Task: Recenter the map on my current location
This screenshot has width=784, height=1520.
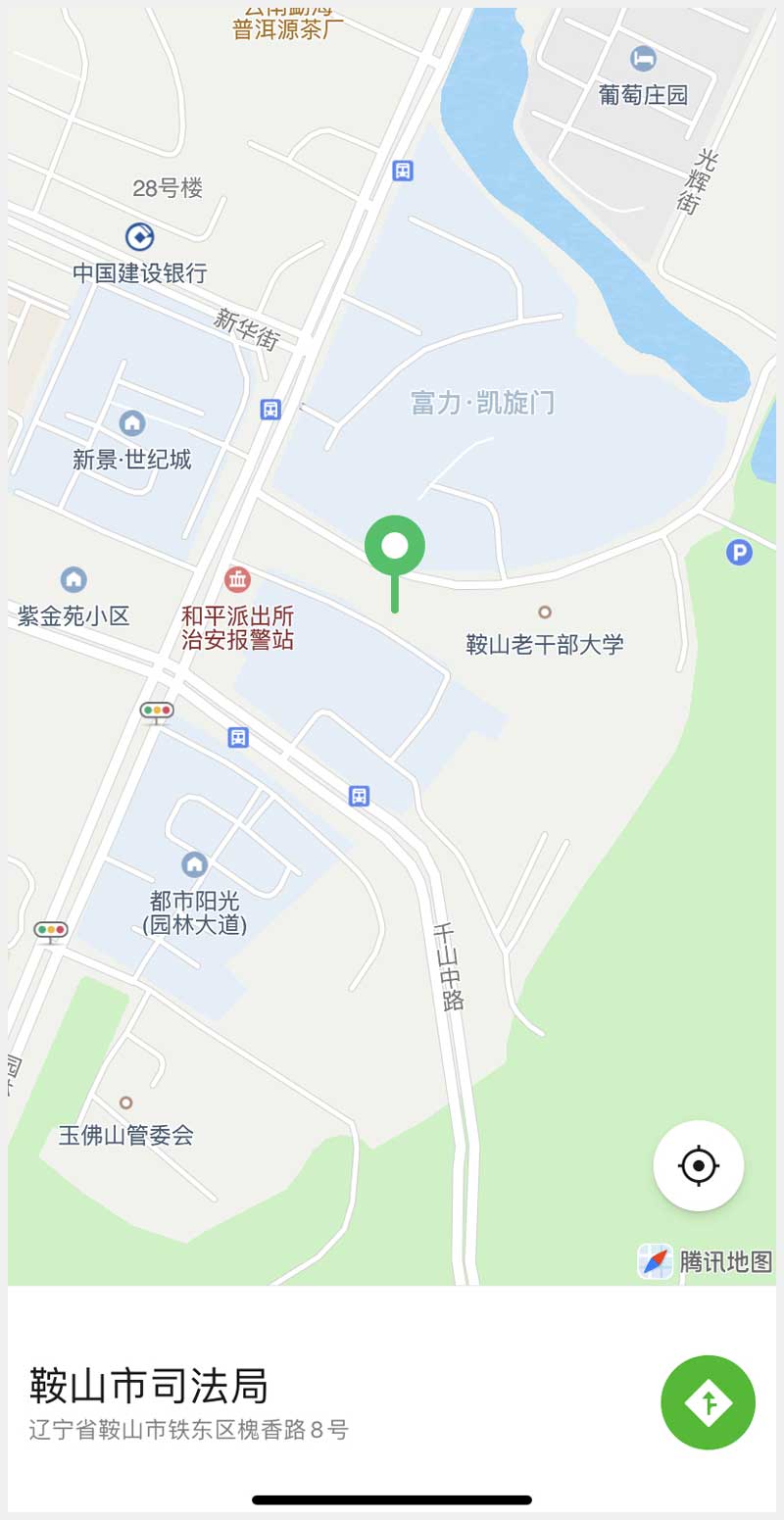Action: click(698, 1165)
